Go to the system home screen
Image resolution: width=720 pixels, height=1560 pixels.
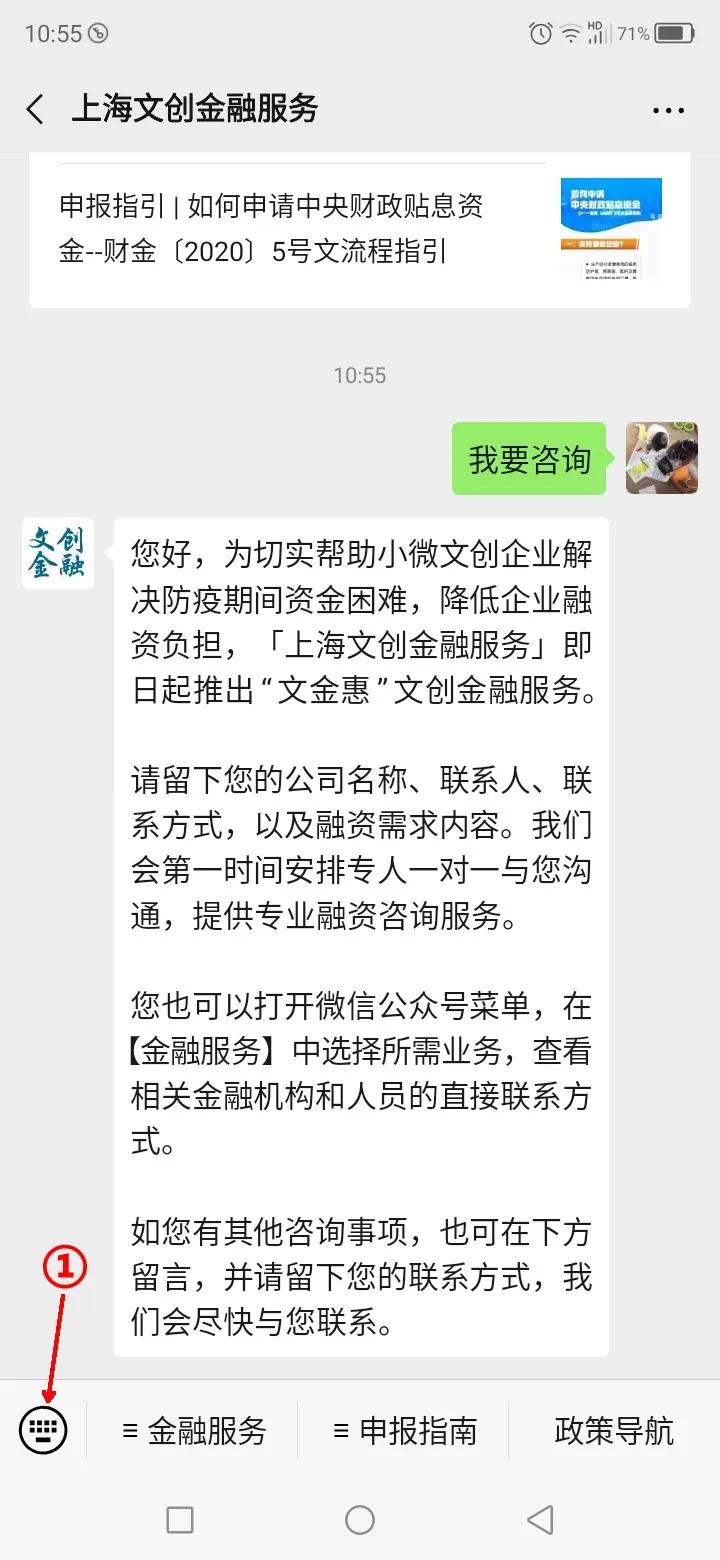coord(360,1520)
